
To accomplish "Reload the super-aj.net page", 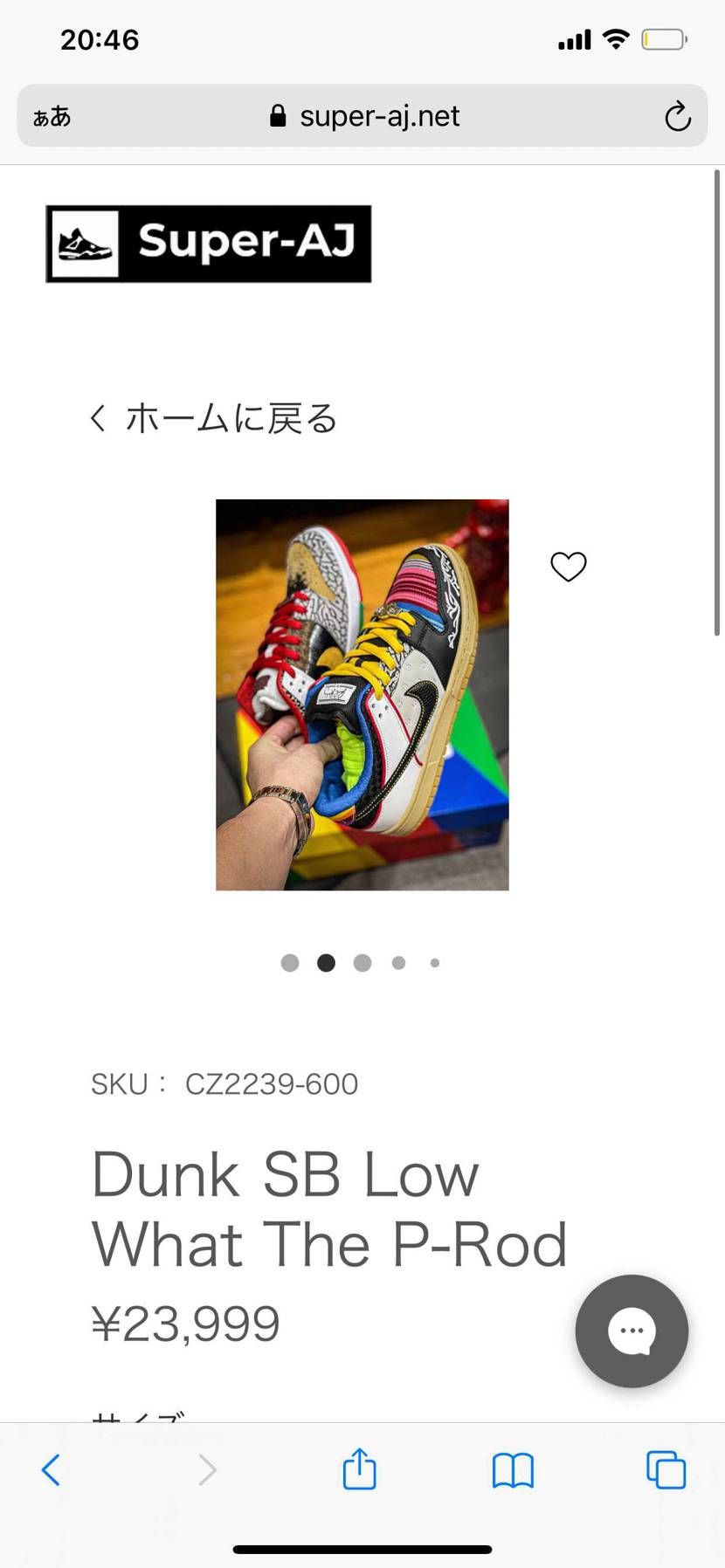I will 677,116.
